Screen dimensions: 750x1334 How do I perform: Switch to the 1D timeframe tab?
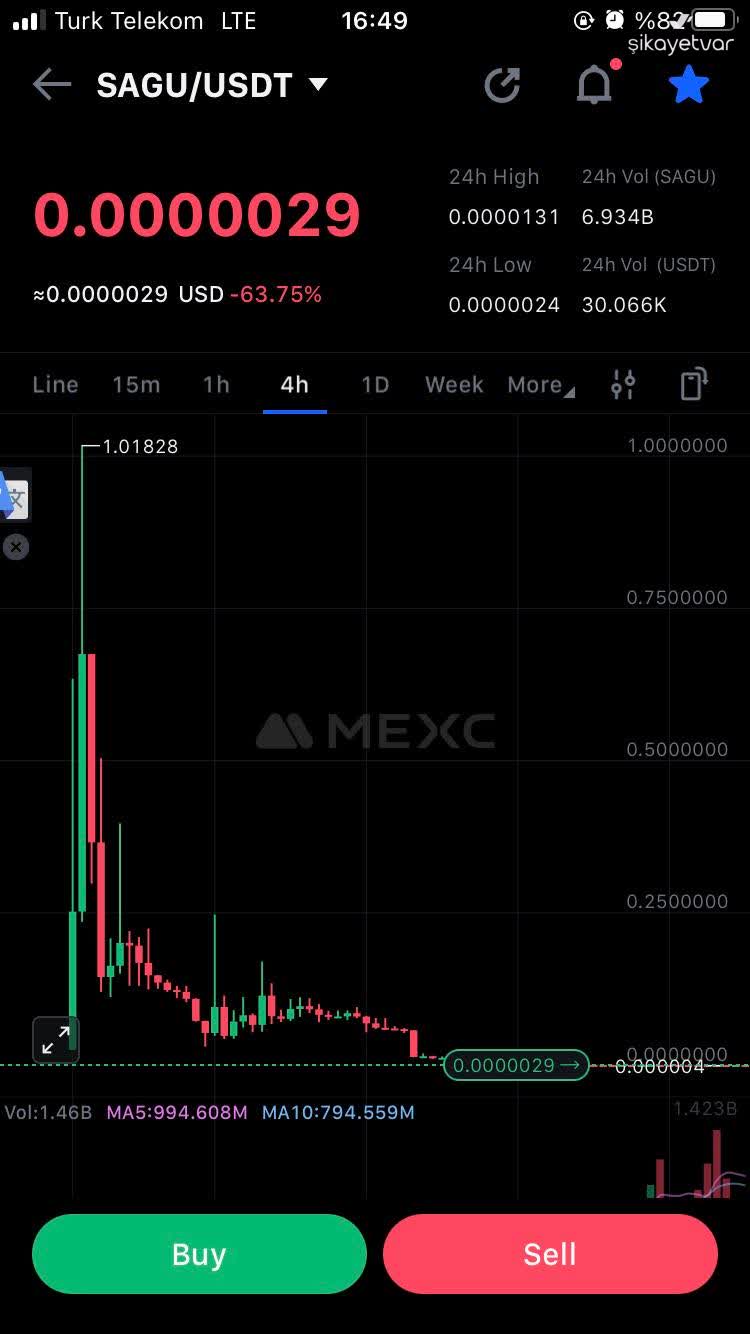click(374, 384)
